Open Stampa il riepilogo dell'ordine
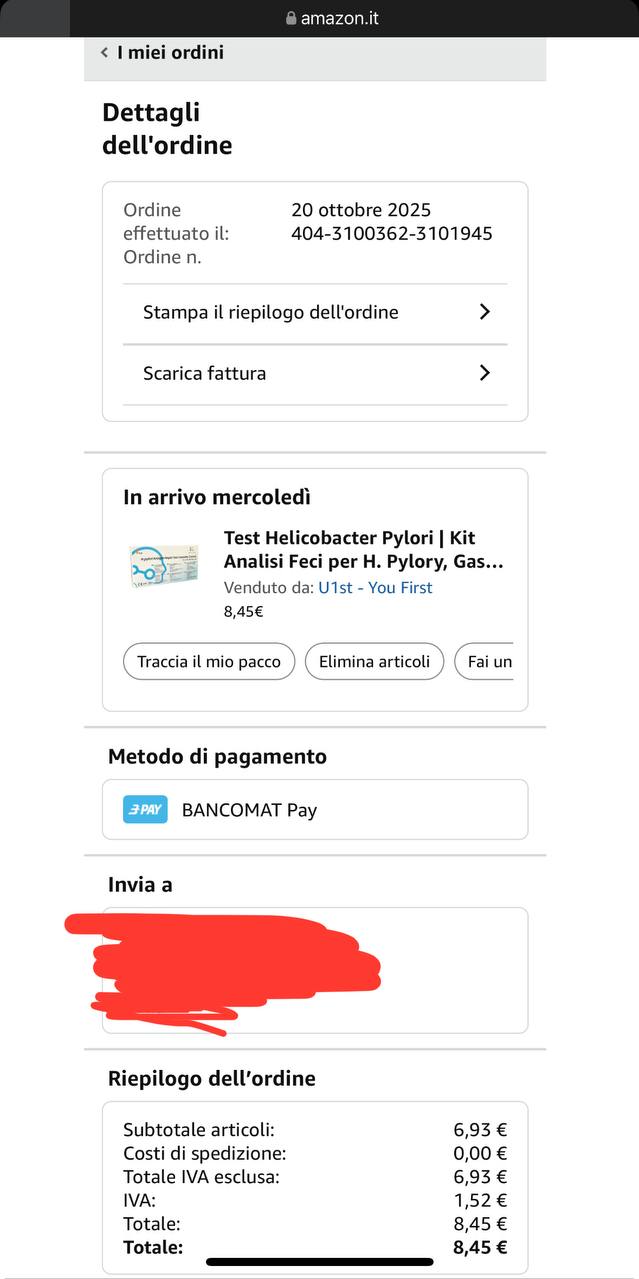 pyautogui.click(x=315, y=313)
